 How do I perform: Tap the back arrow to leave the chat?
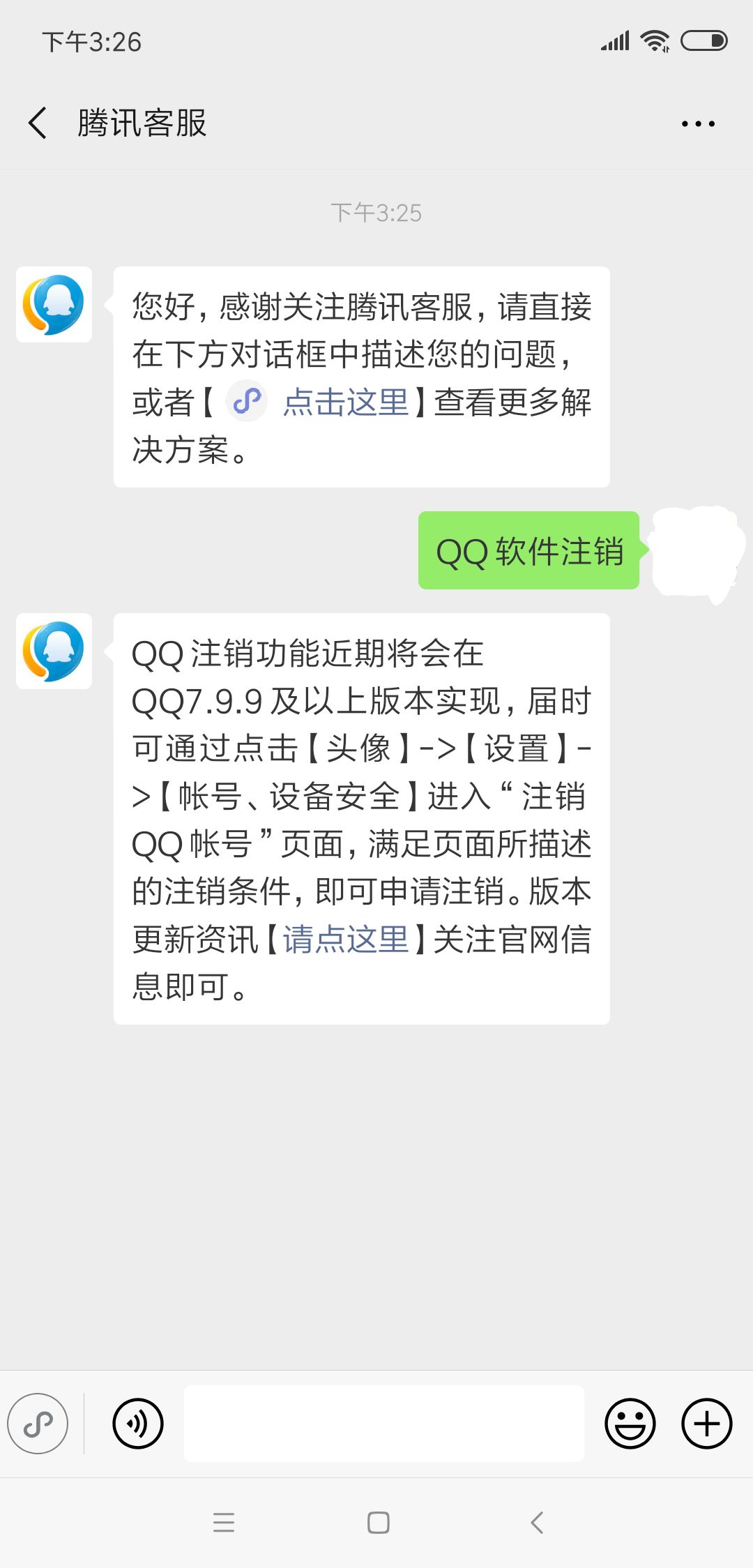tap(38, 123)
